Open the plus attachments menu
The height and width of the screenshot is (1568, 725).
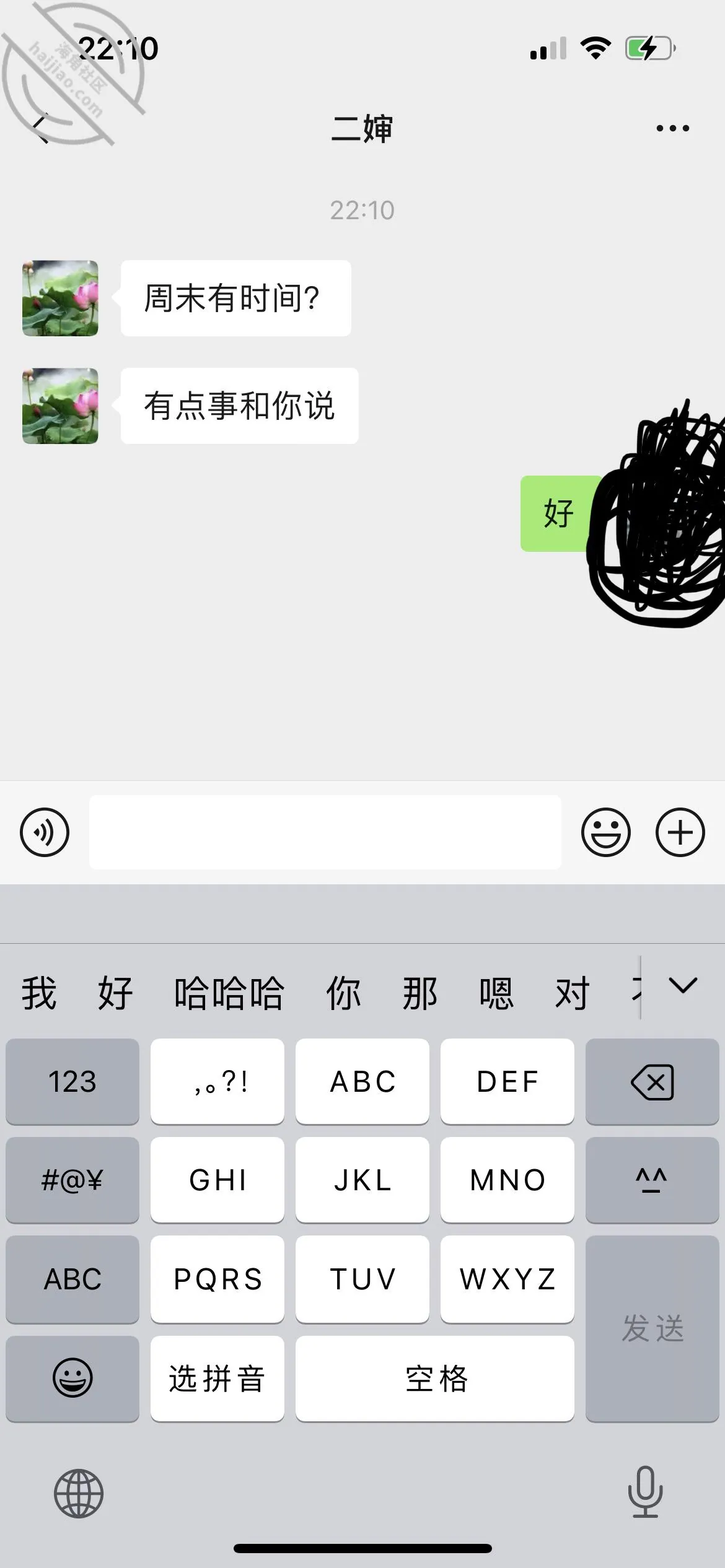(x=680, y=832)
